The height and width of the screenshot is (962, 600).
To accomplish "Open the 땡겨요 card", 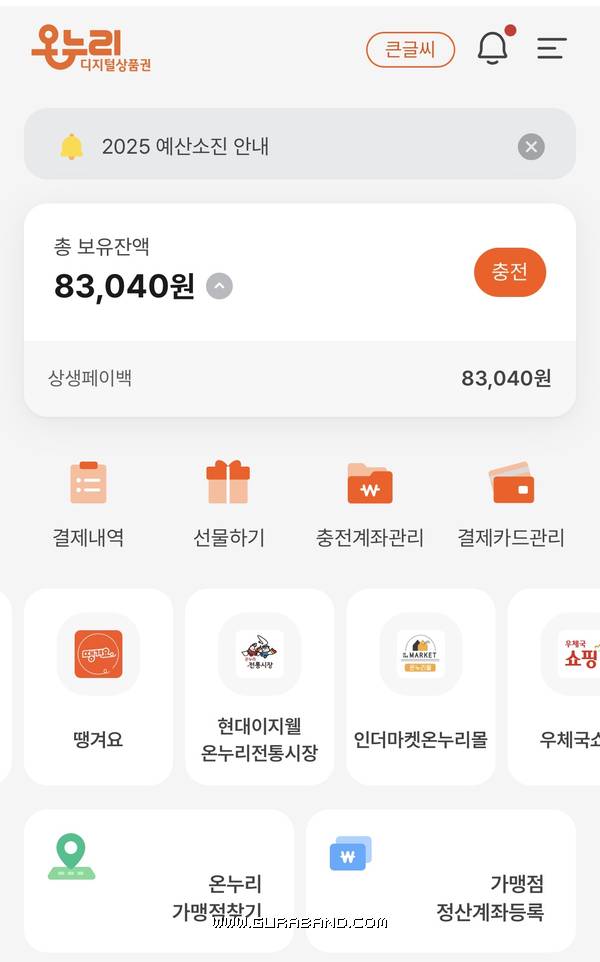I will click(98, 686).
